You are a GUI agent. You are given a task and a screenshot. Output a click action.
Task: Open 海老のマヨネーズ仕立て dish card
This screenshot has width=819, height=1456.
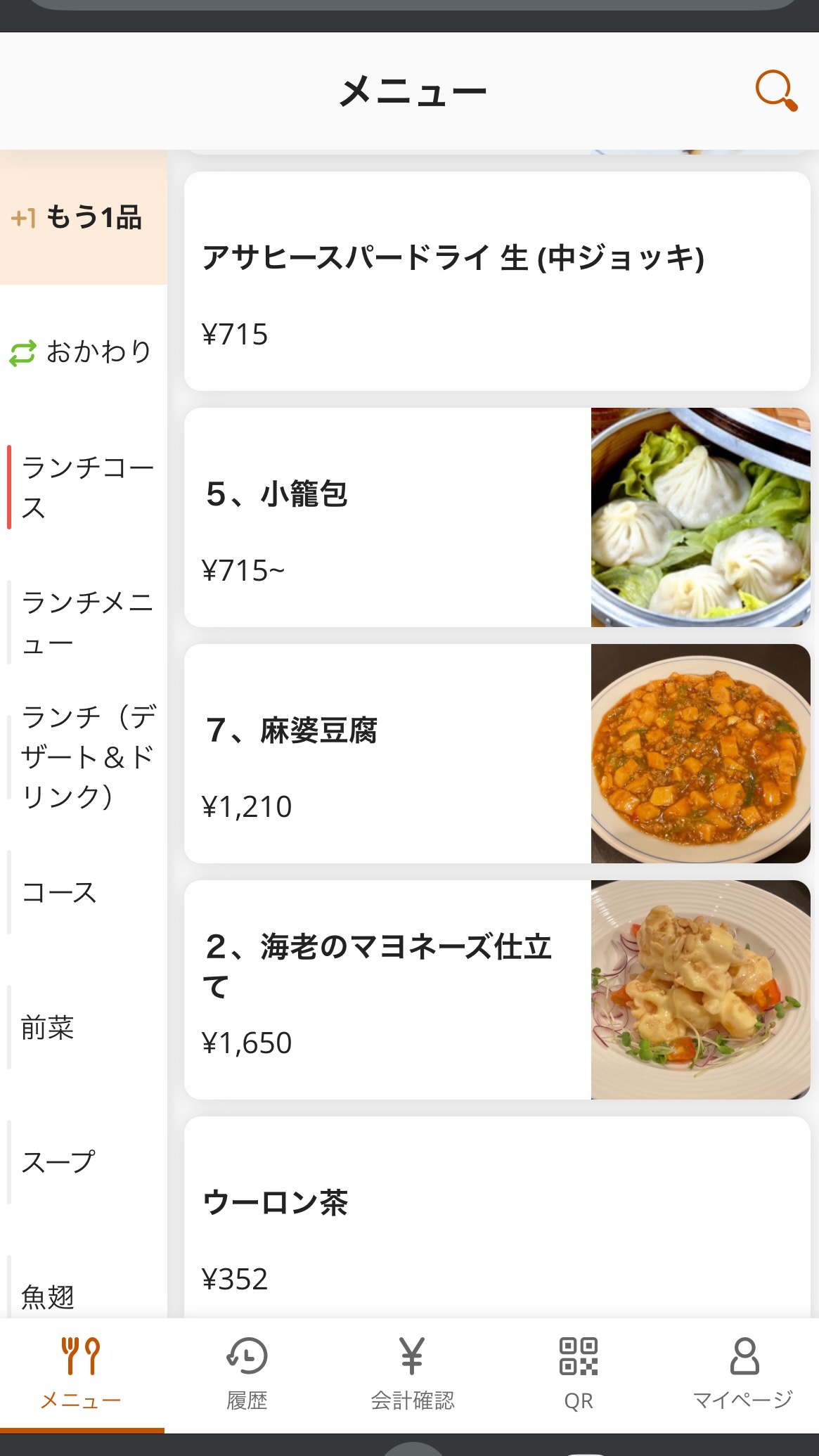496,990
